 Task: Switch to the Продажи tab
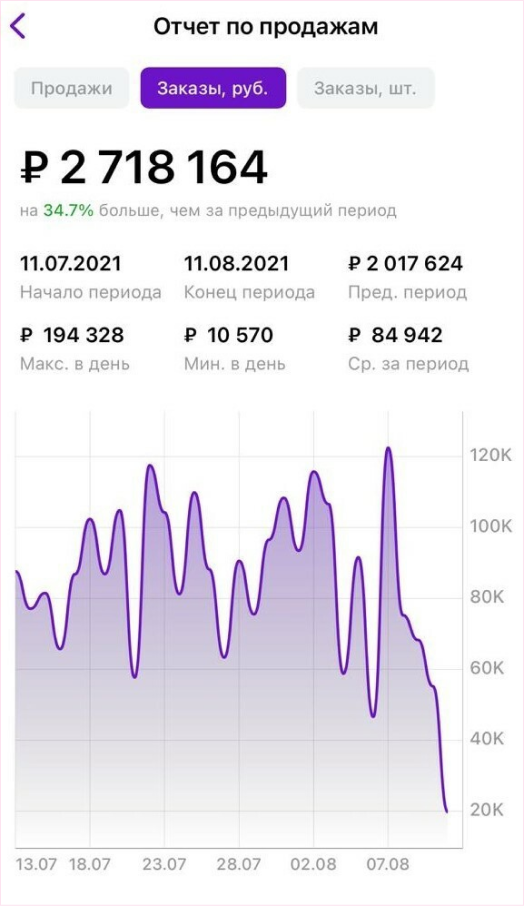point(72,88)
